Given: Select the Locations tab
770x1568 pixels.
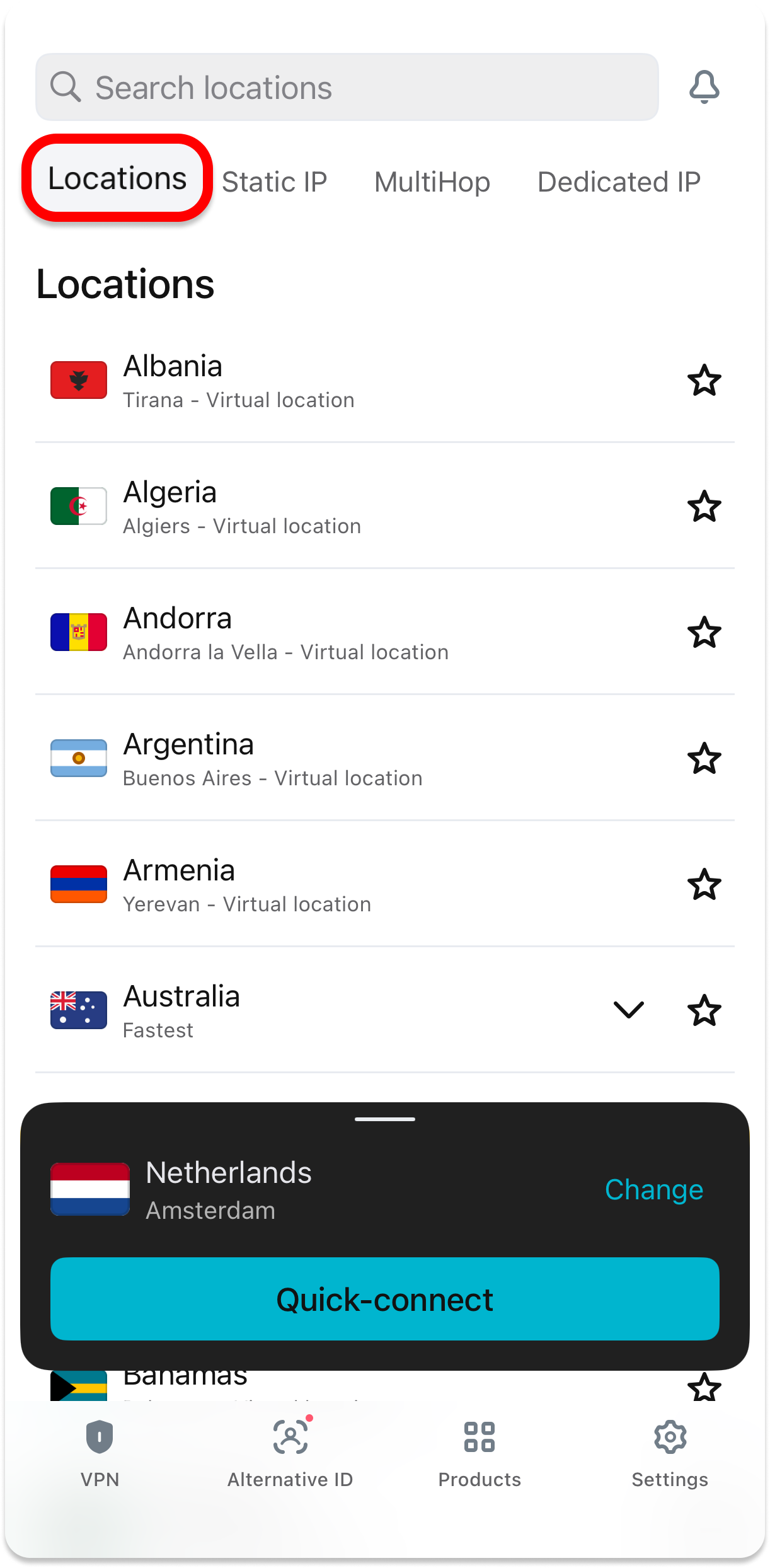Looking at the screenshot, I should tap(117, 178).
